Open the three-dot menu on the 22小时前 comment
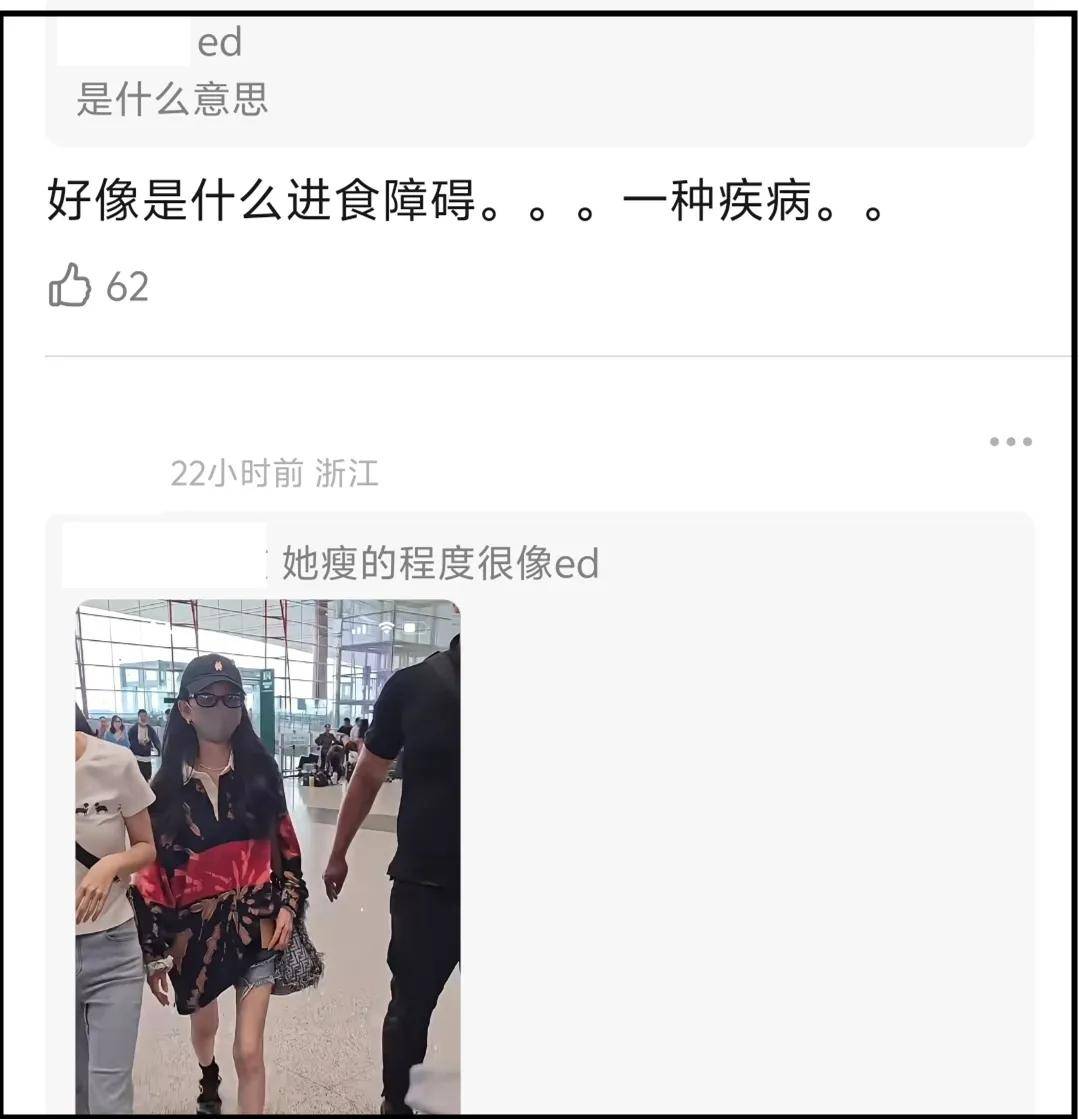 click(x=1010, y=441)
